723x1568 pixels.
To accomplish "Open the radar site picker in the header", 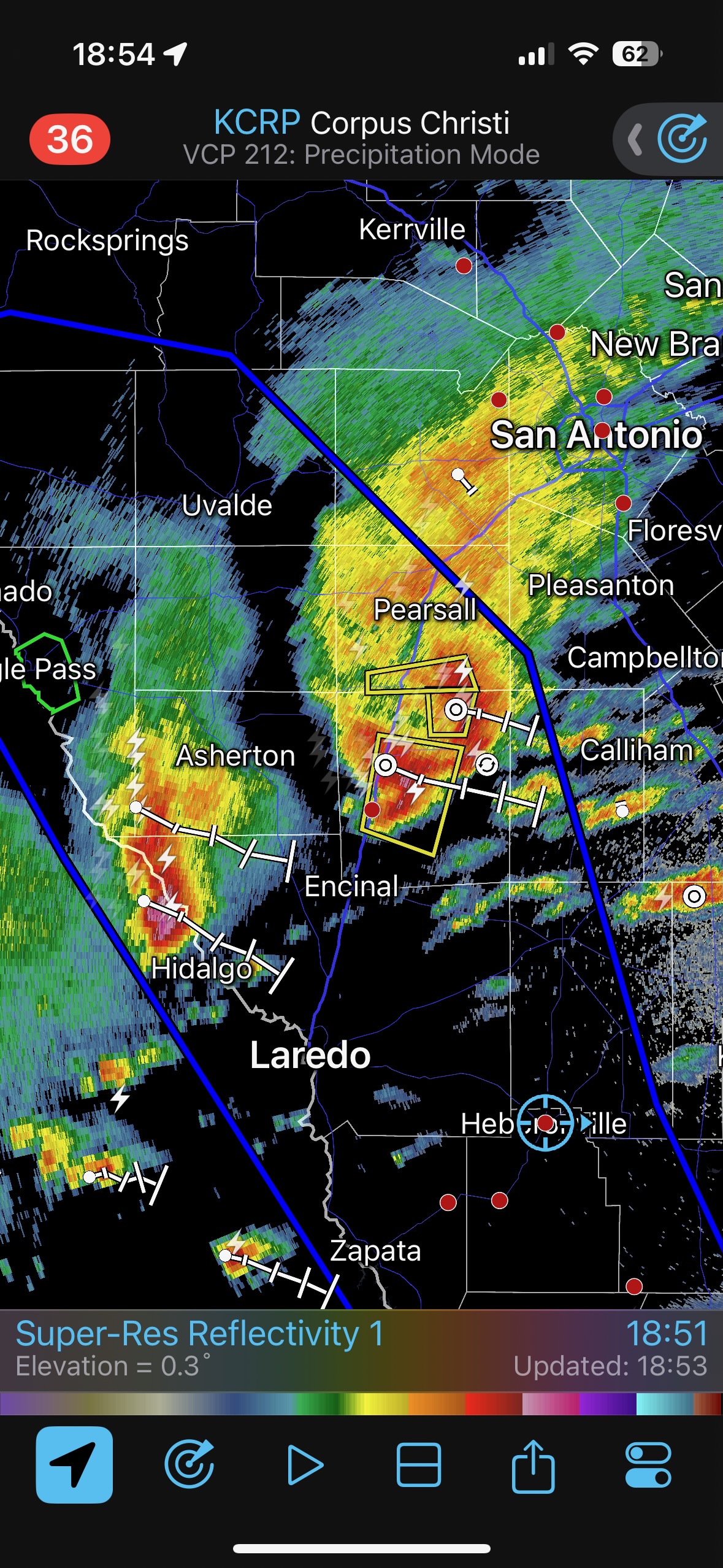I will pos(681,139).
